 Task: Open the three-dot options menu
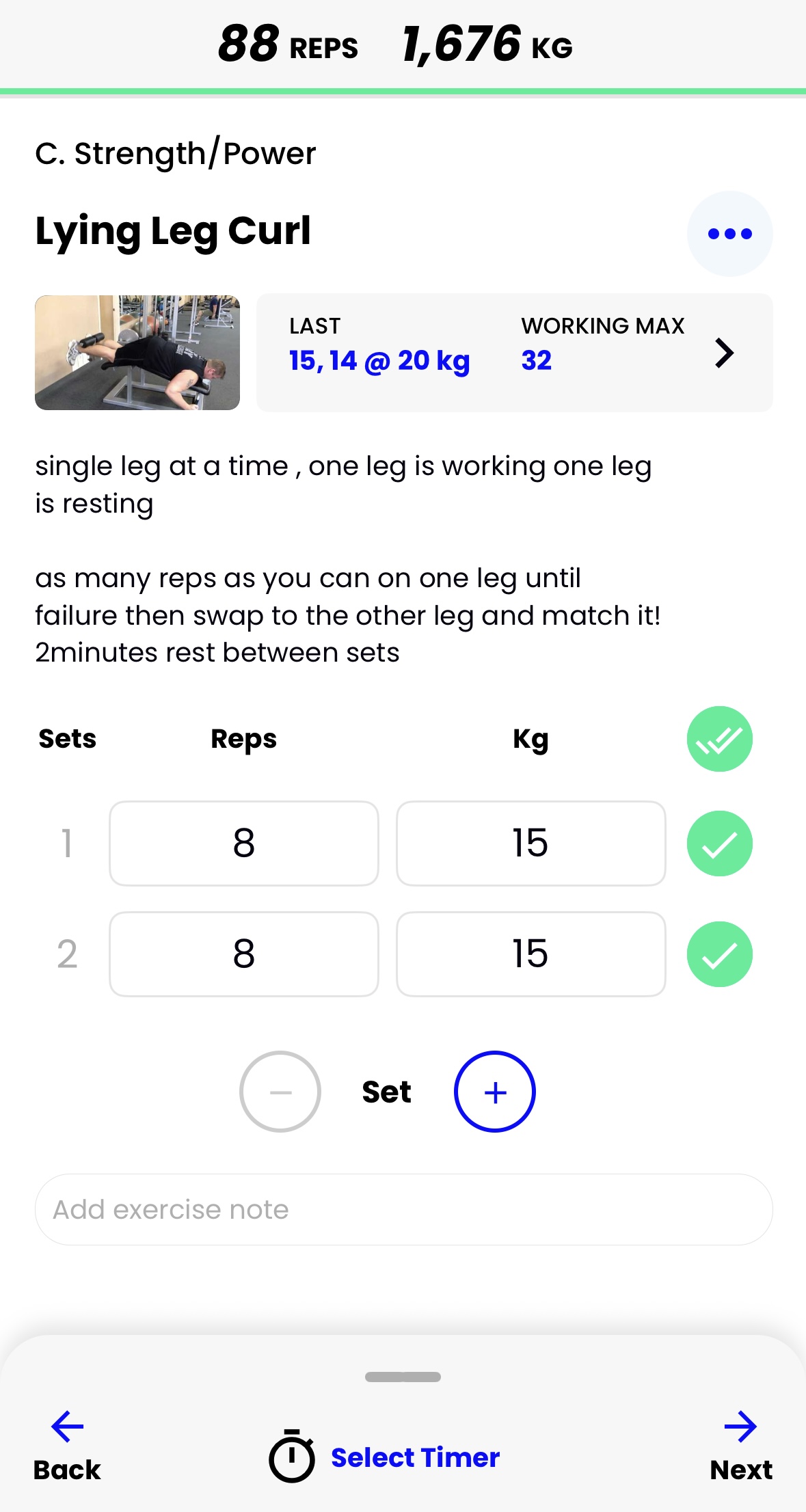coord(729,234)
